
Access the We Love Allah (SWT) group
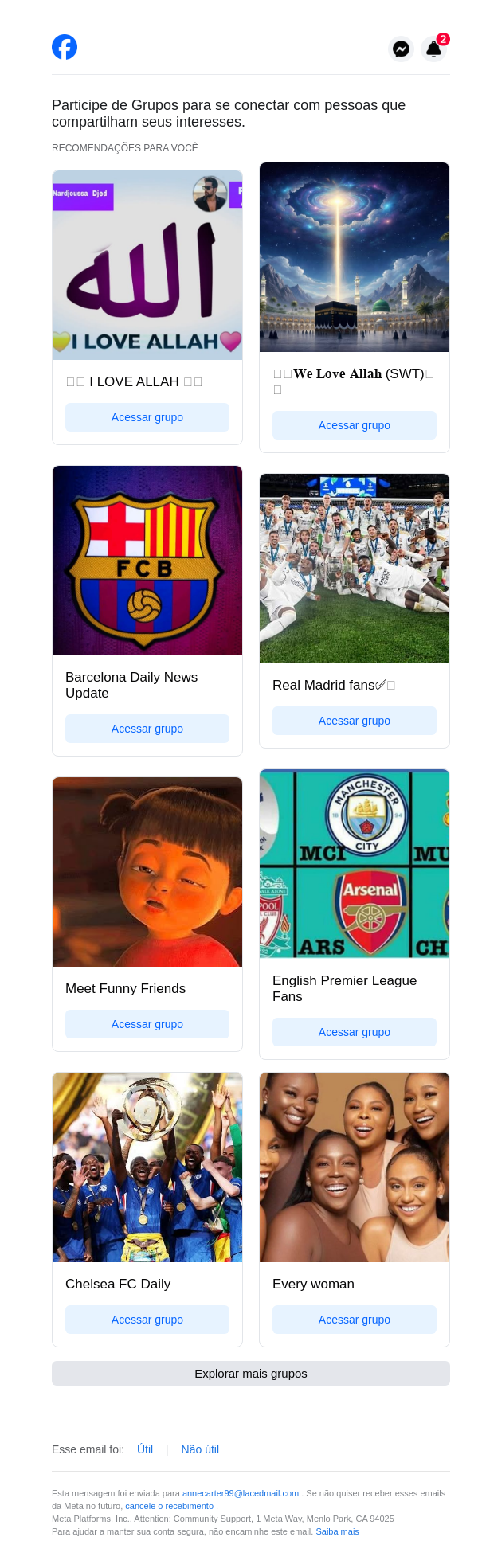355,425
